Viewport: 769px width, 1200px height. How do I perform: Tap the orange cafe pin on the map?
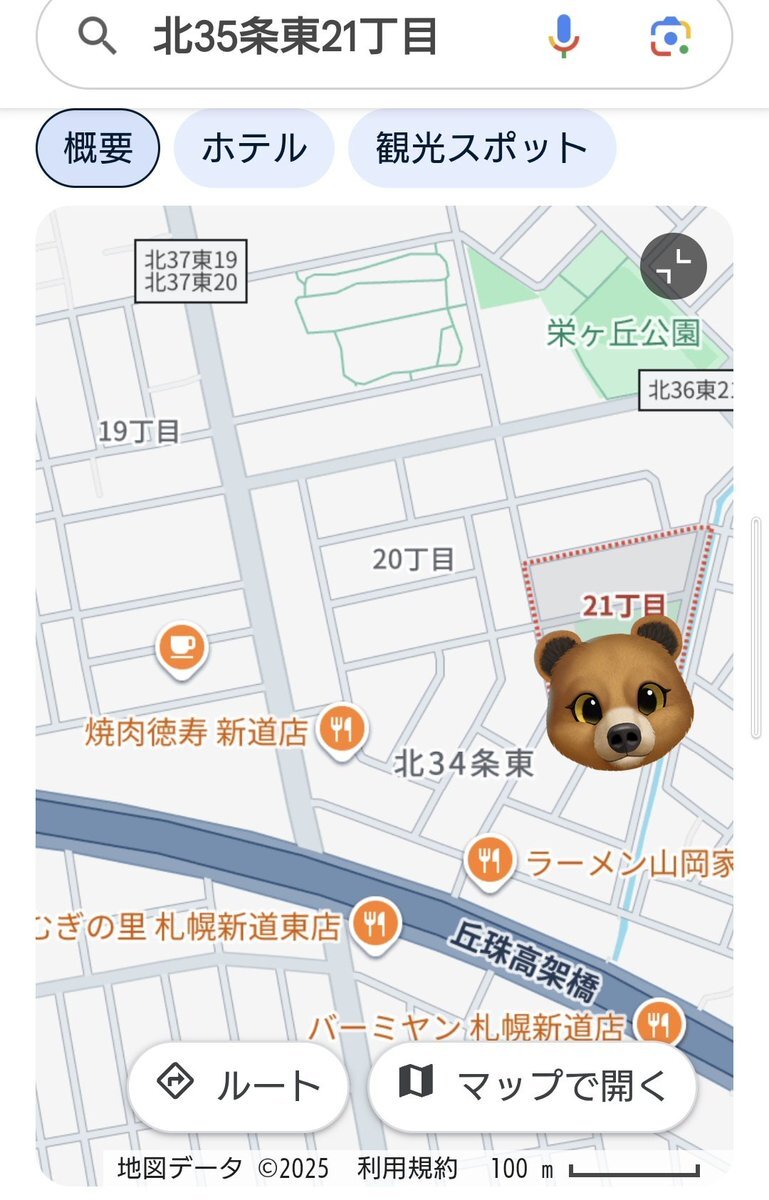(x=182, y=647)
